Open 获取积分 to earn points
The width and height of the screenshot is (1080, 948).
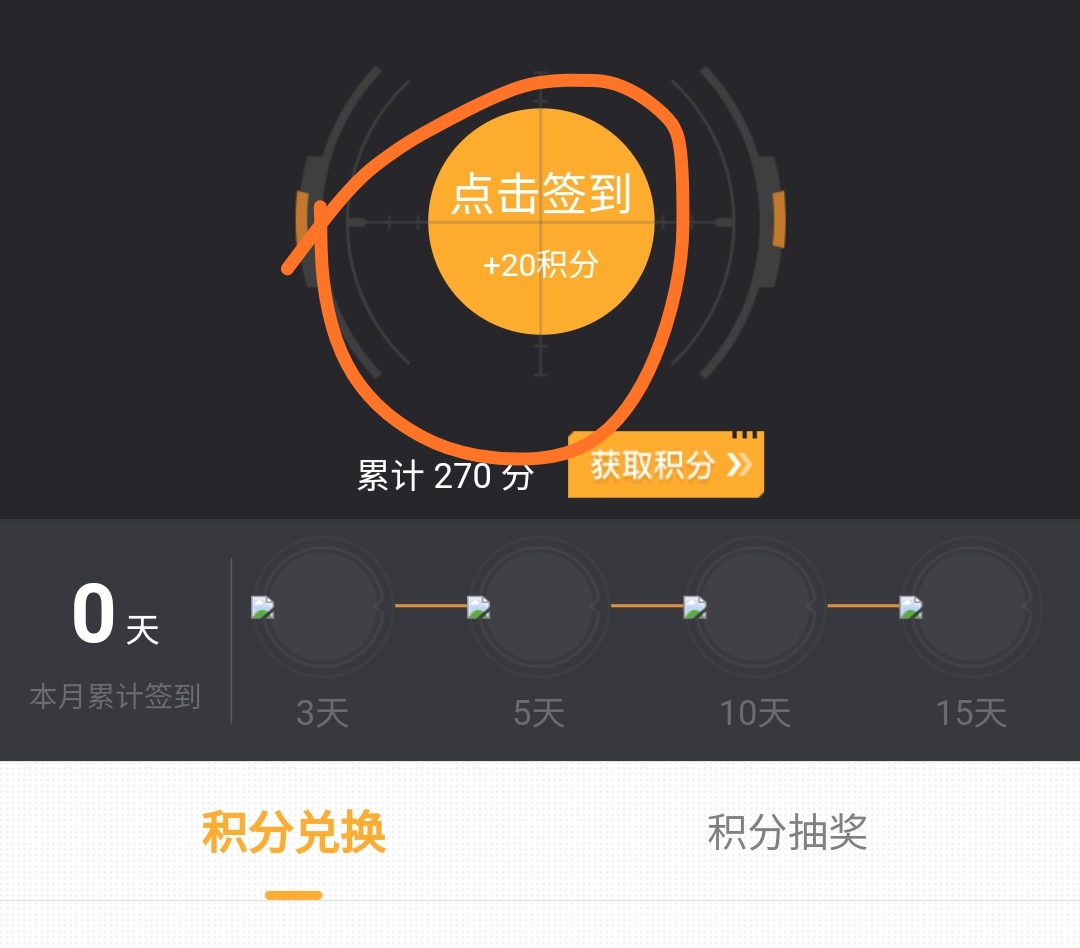666,465
